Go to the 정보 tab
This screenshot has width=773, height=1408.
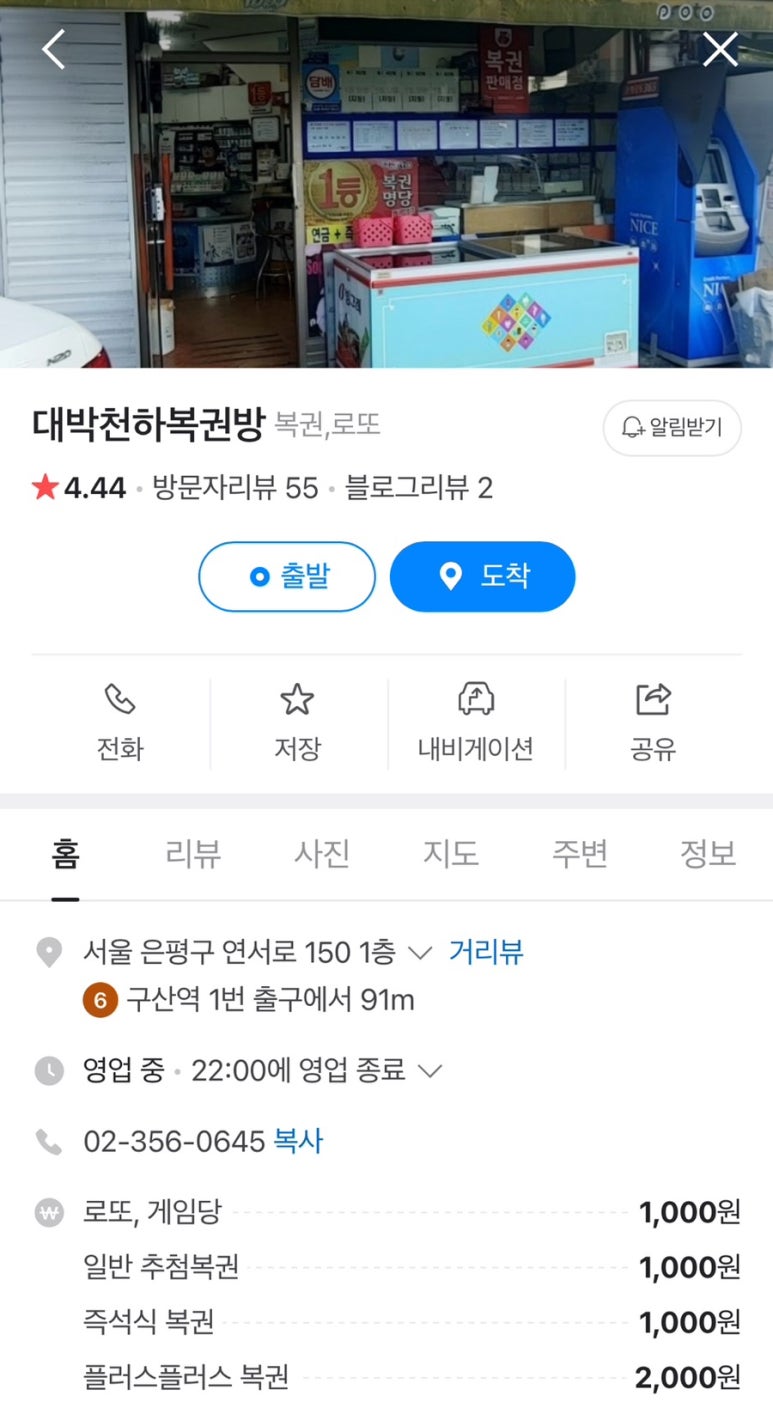point(708,854)
